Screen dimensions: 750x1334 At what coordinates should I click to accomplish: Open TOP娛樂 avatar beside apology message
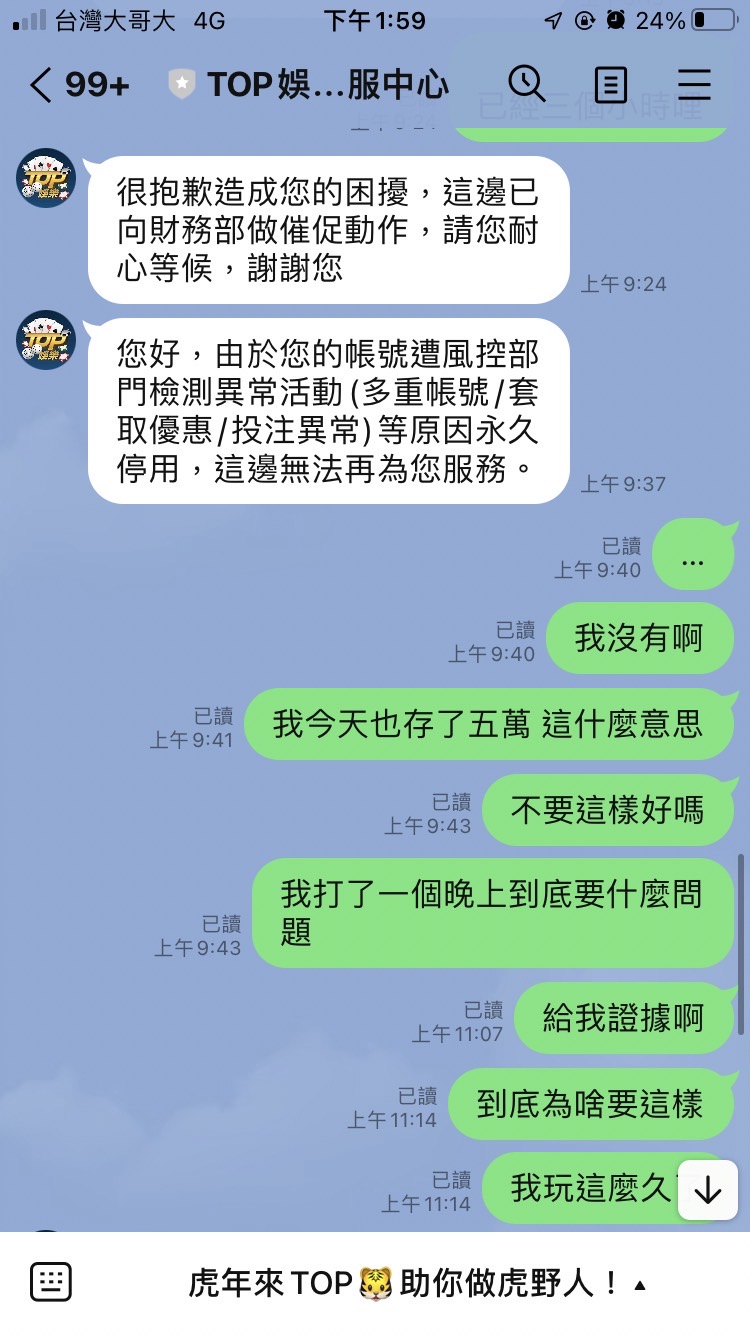pos(46,179)
